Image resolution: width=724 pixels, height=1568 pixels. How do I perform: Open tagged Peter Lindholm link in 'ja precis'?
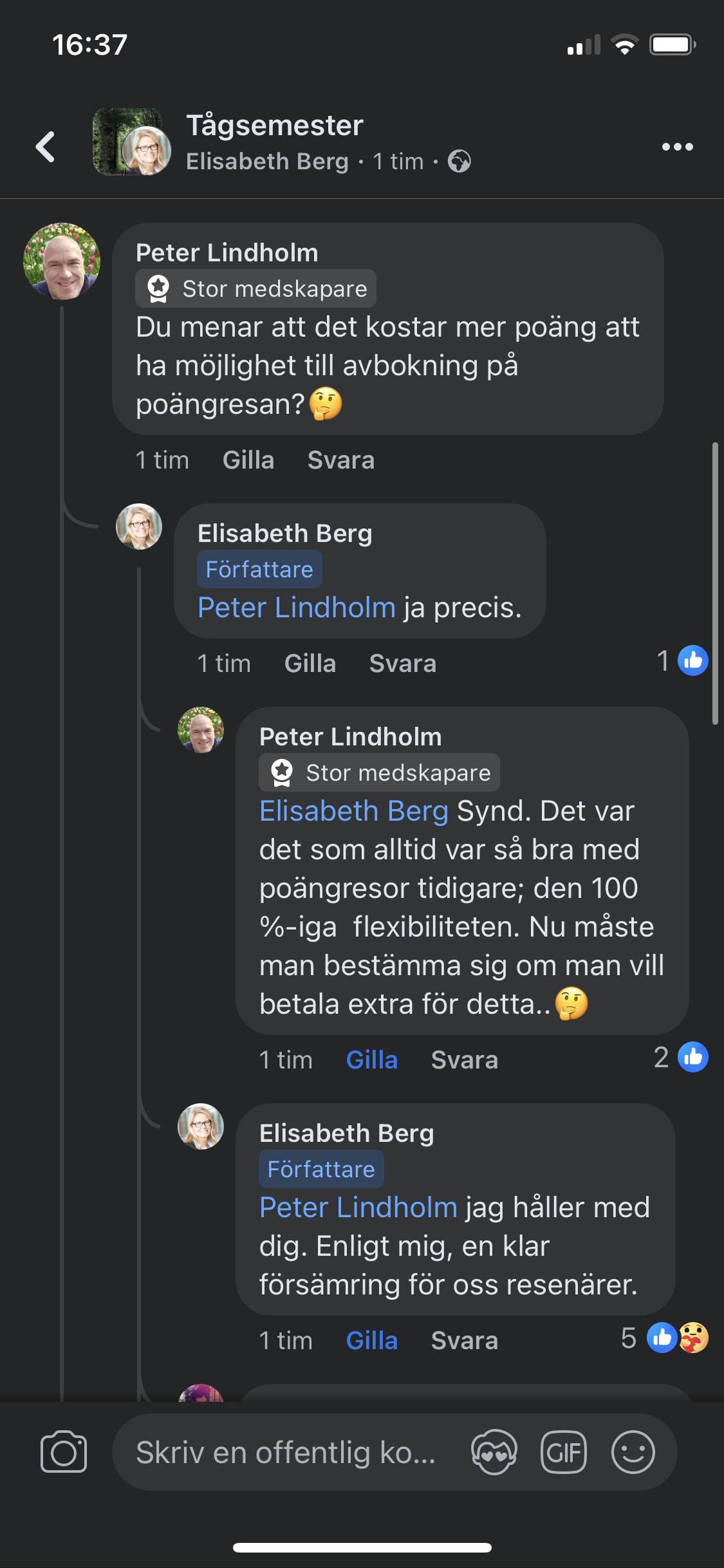pos(296,608)
